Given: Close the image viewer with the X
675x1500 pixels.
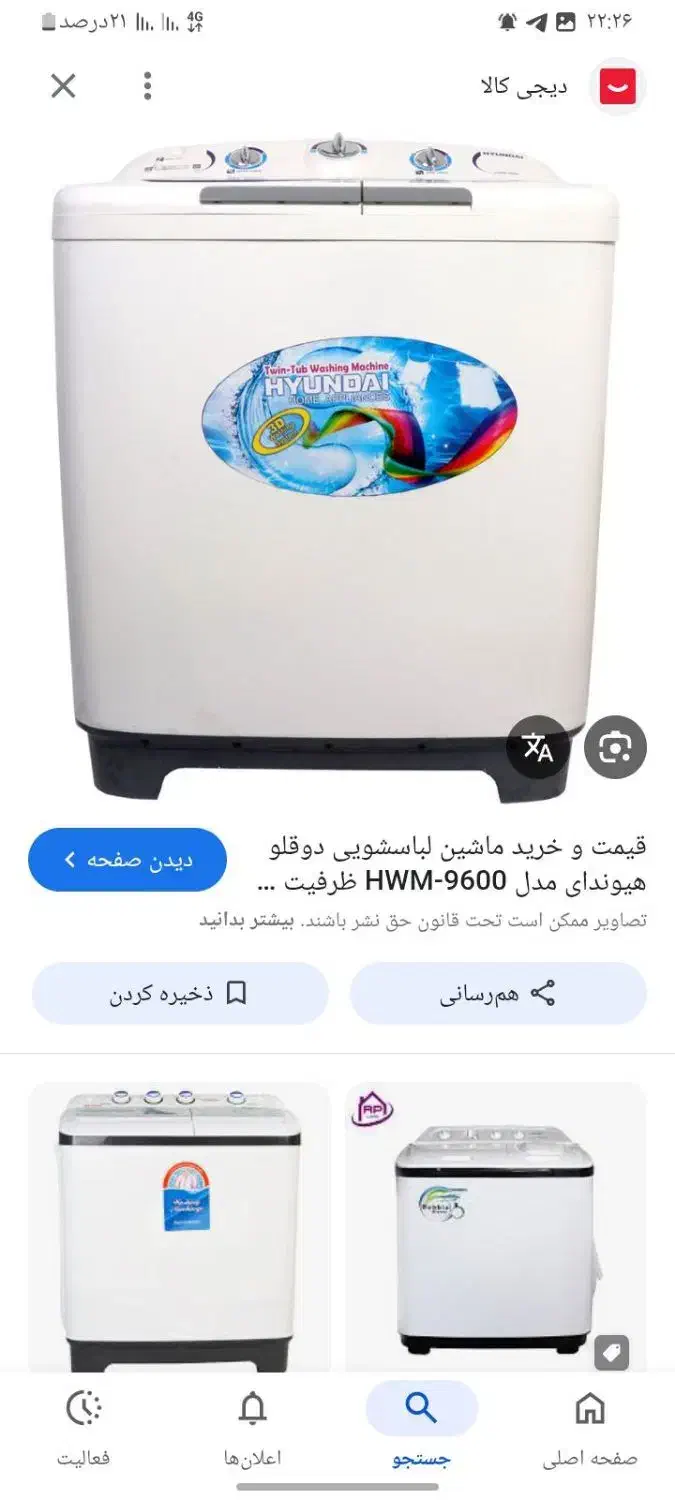Looking at the screenshot, I should pos(63,86).
